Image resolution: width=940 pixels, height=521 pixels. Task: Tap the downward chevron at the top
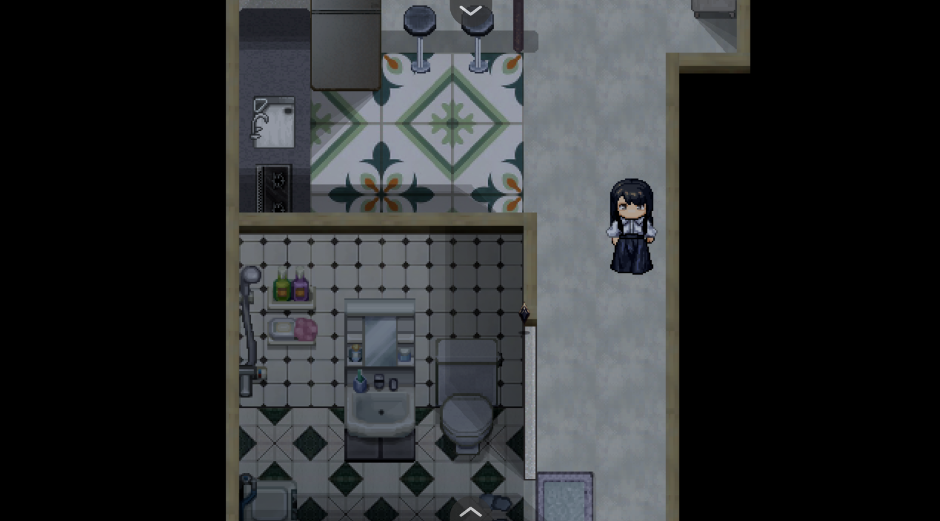(x=470, y=11)
